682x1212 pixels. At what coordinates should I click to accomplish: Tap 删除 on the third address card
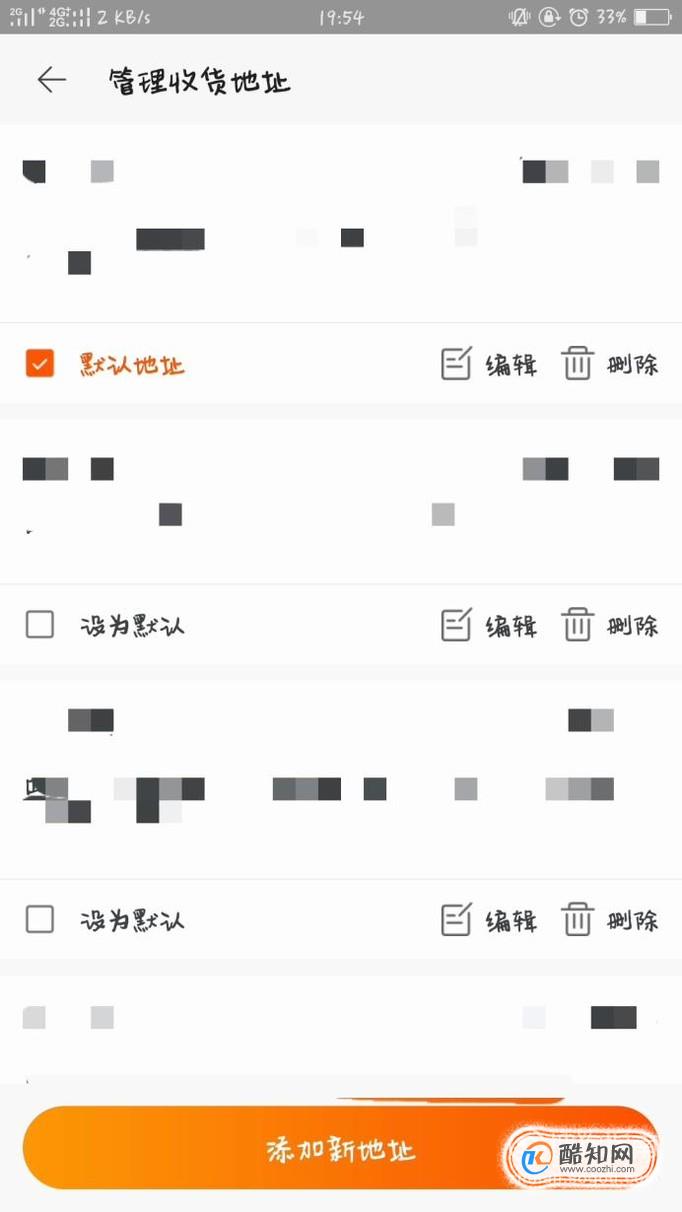point(610,919)
